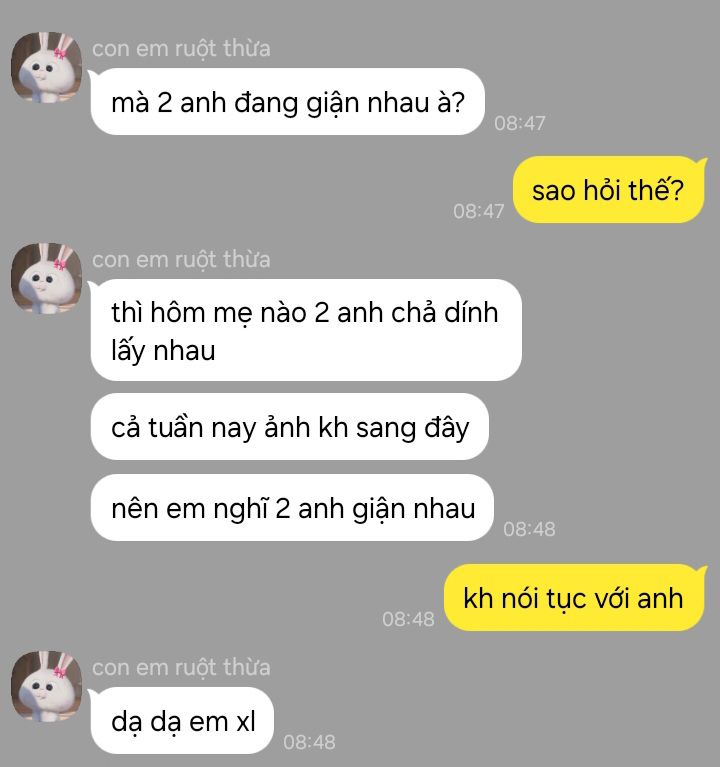Tap profile picture next to "thì hôm mẹ nào" message

[46, 278]
